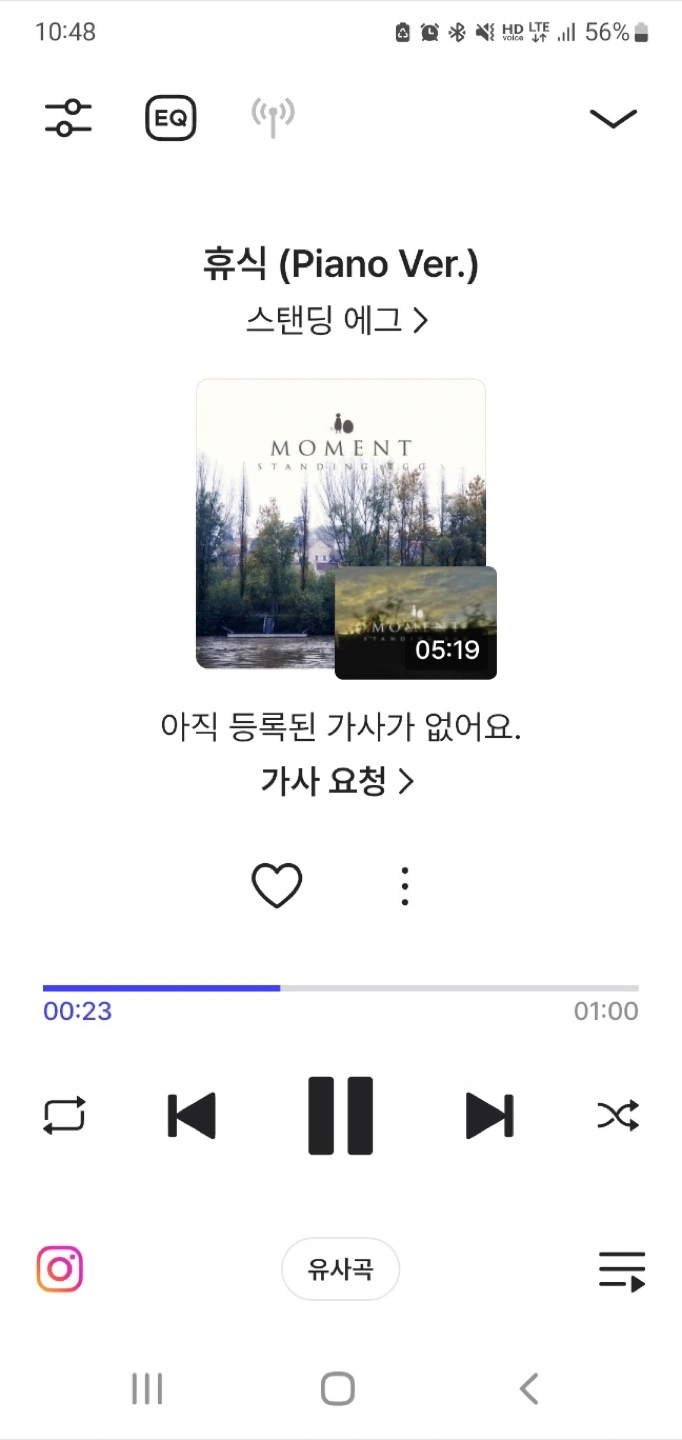
Task: Toggle shuffle playback
Action: coord(618,1116)
